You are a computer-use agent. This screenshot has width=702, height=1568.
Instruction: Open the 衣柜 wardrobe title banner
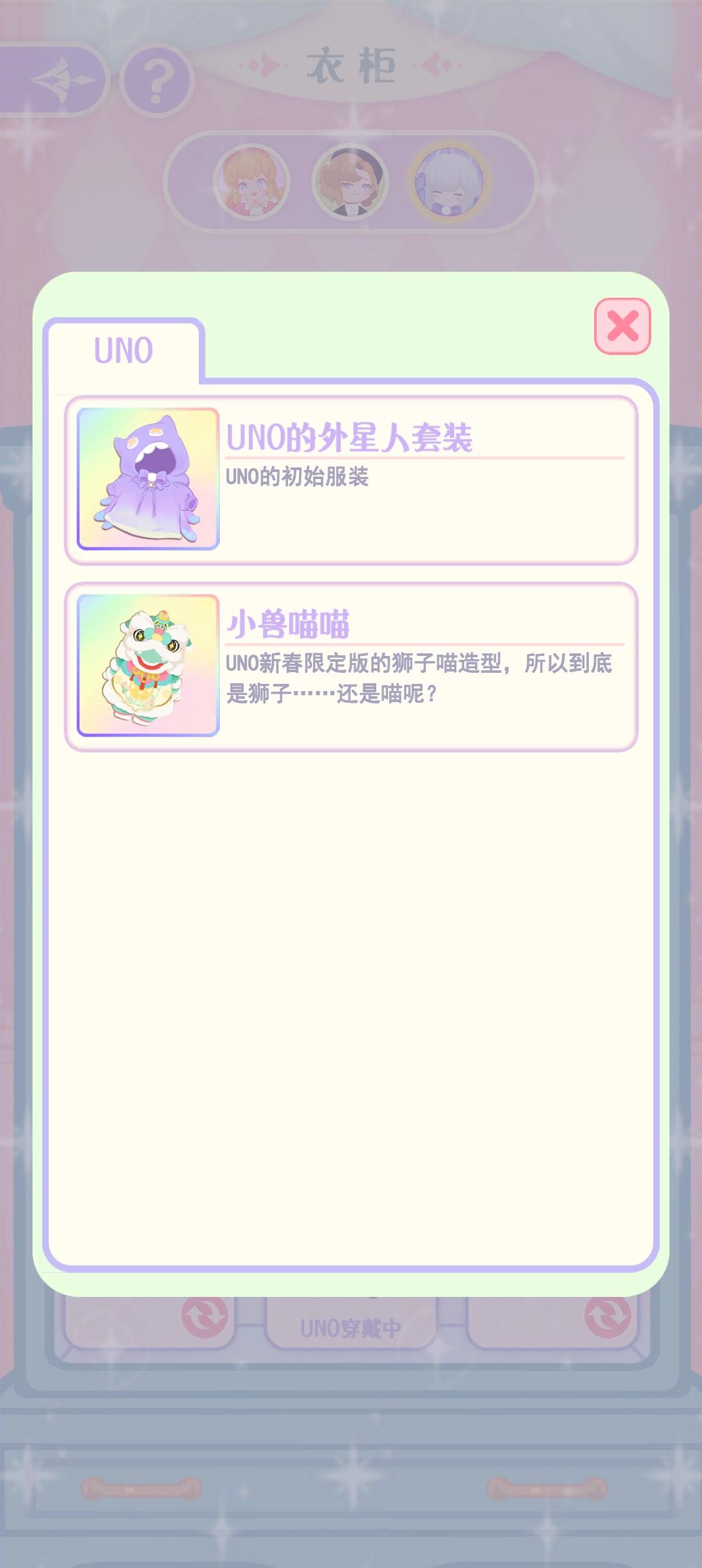point(351,64)
